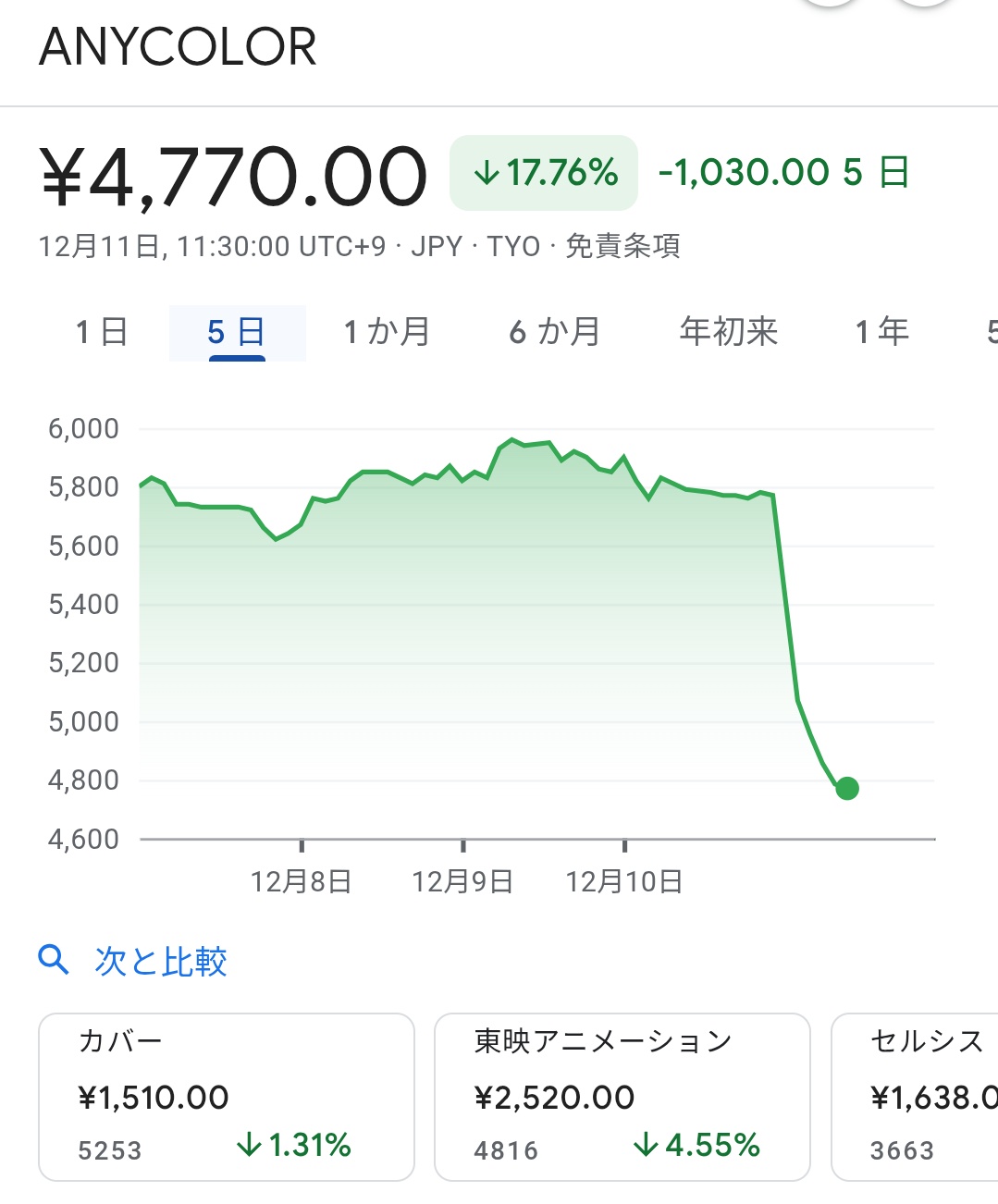
Task: Open the 東映アニメーション stock card
Action: pos(622,1098)
